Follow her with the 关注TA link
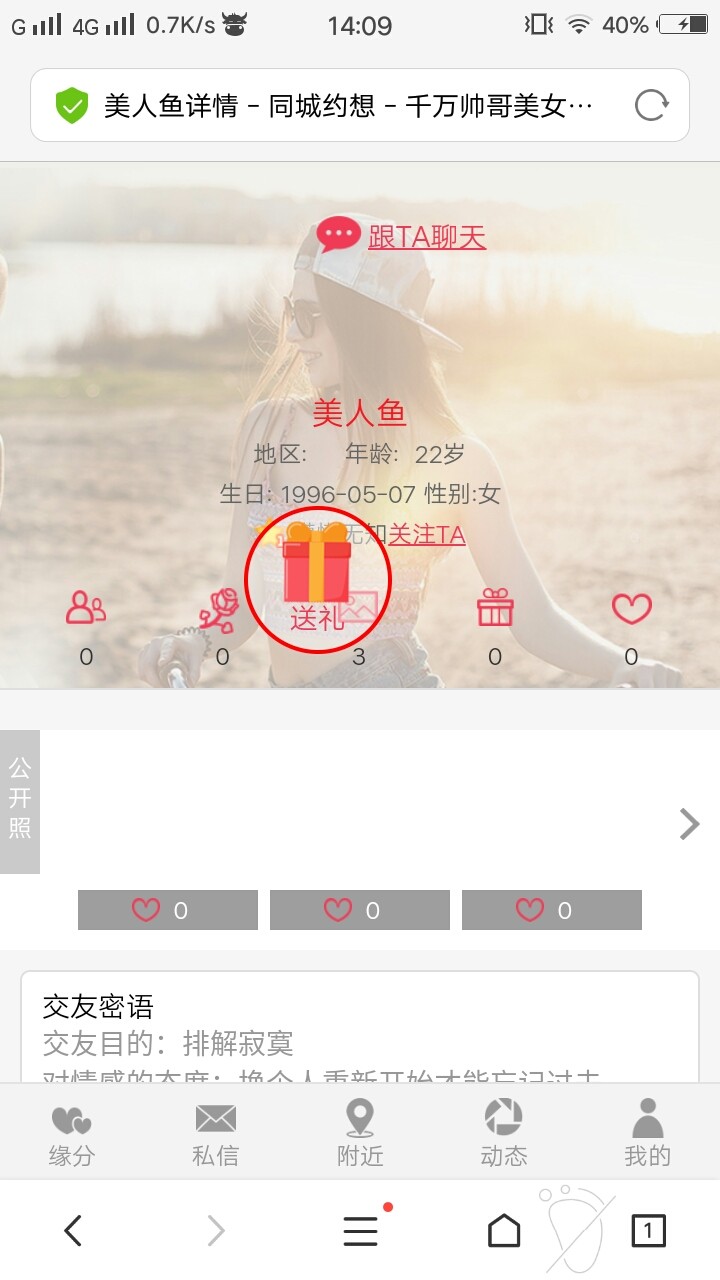The height and width of the screenshot is (1280, 720). tap(427, 535)
